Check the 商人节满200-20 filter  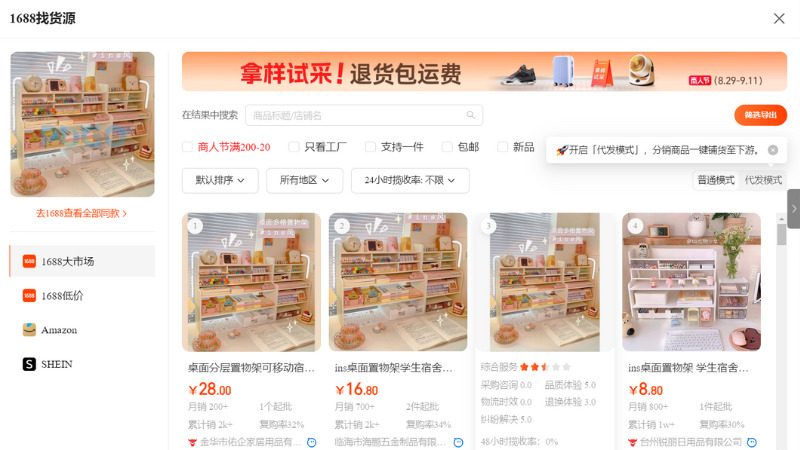(x=187, y=147)
